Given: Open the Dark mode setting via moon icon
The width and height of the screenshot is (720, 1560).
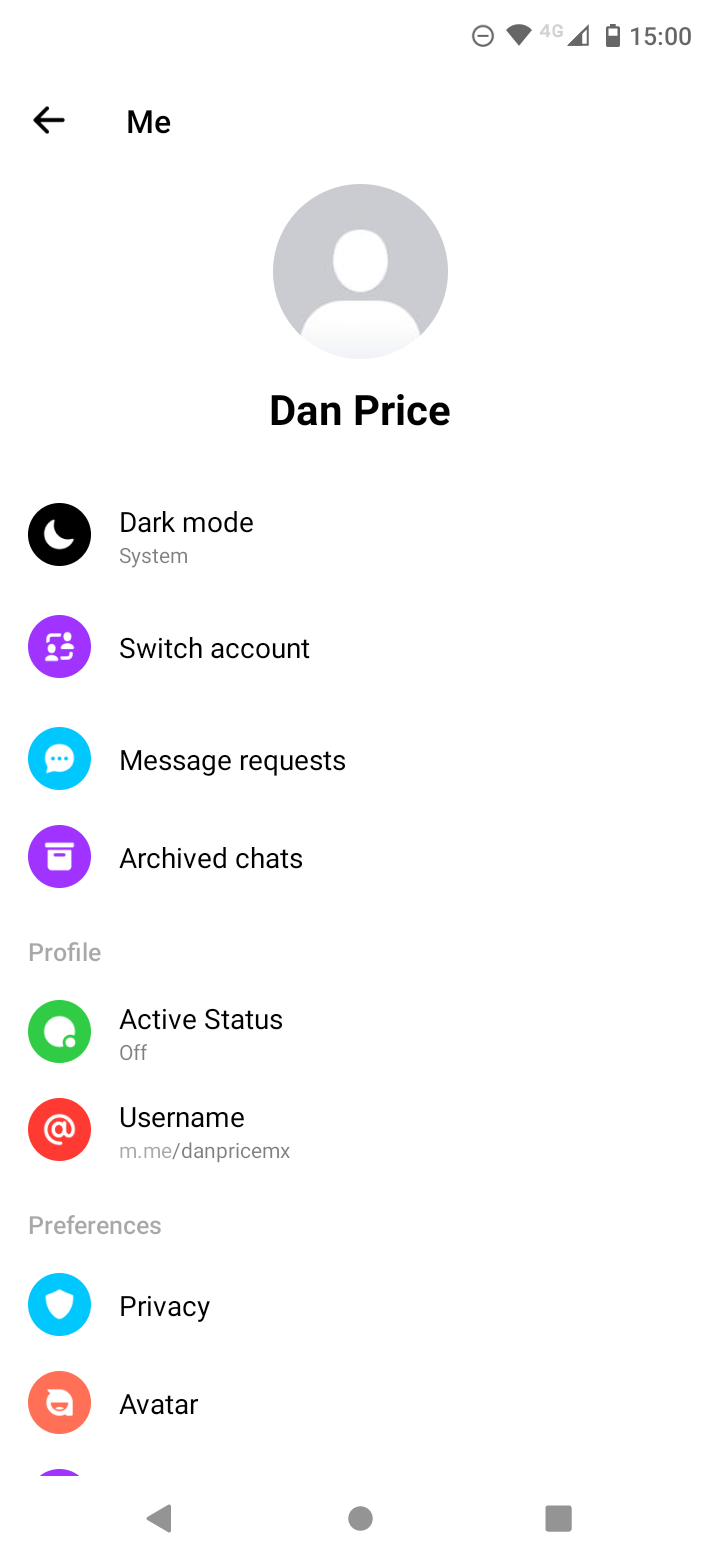Looking at the screenshot, I should click(59, 535).
